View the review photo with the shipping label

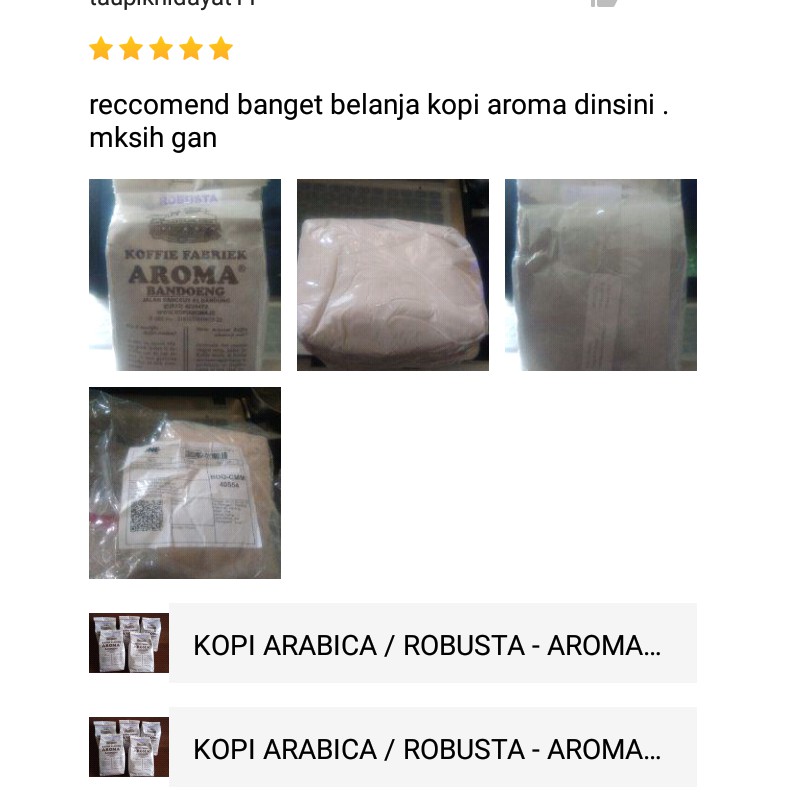point(185,483)
